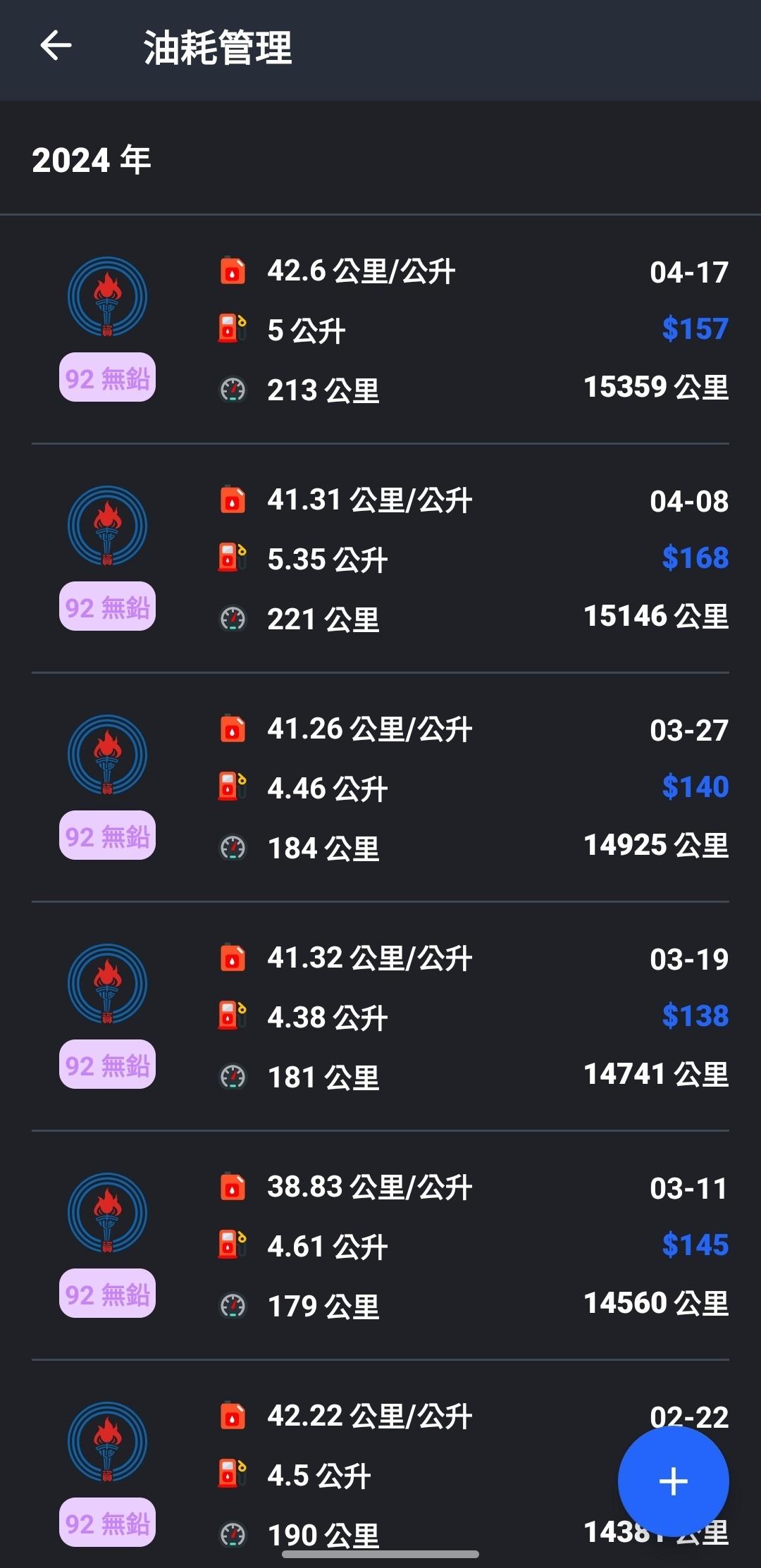Open the 04-08 refuel record
This screenshot has height=1568, width=761.
coord(380,559)
